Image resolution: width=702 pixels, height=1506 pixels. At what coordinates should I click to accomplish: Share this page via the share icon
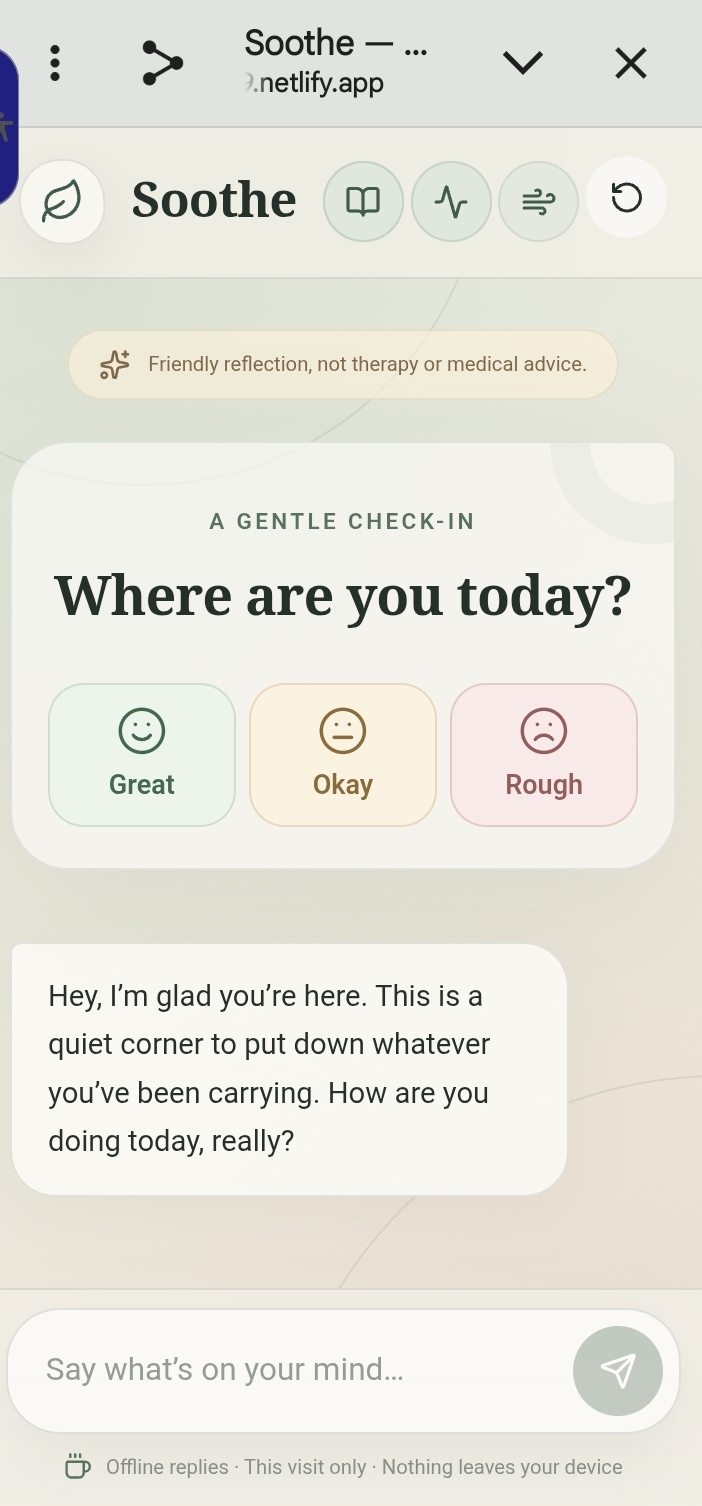(x=162, y=63)
